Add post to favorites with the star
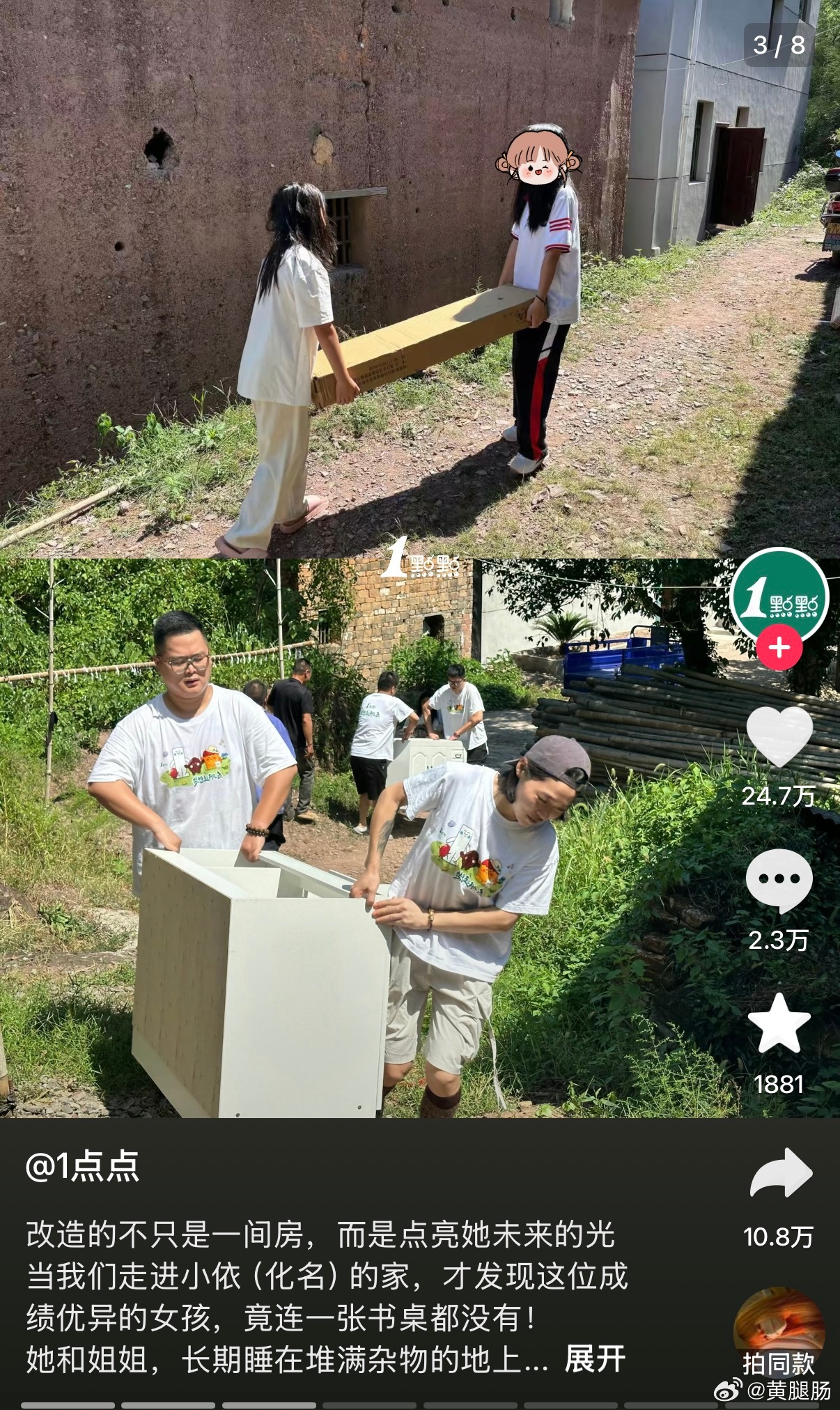 [779, 1023]
